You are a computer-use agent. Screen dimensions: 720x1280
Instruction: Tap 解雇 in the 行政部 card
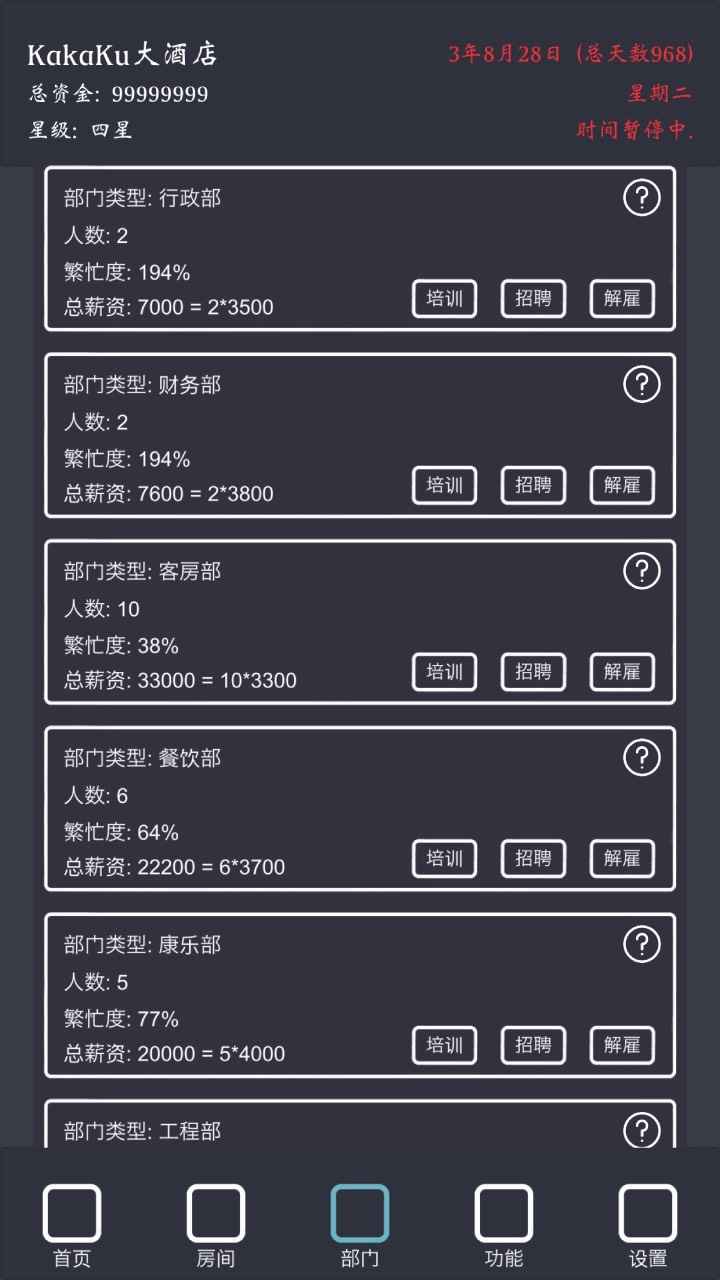point(622,298)
